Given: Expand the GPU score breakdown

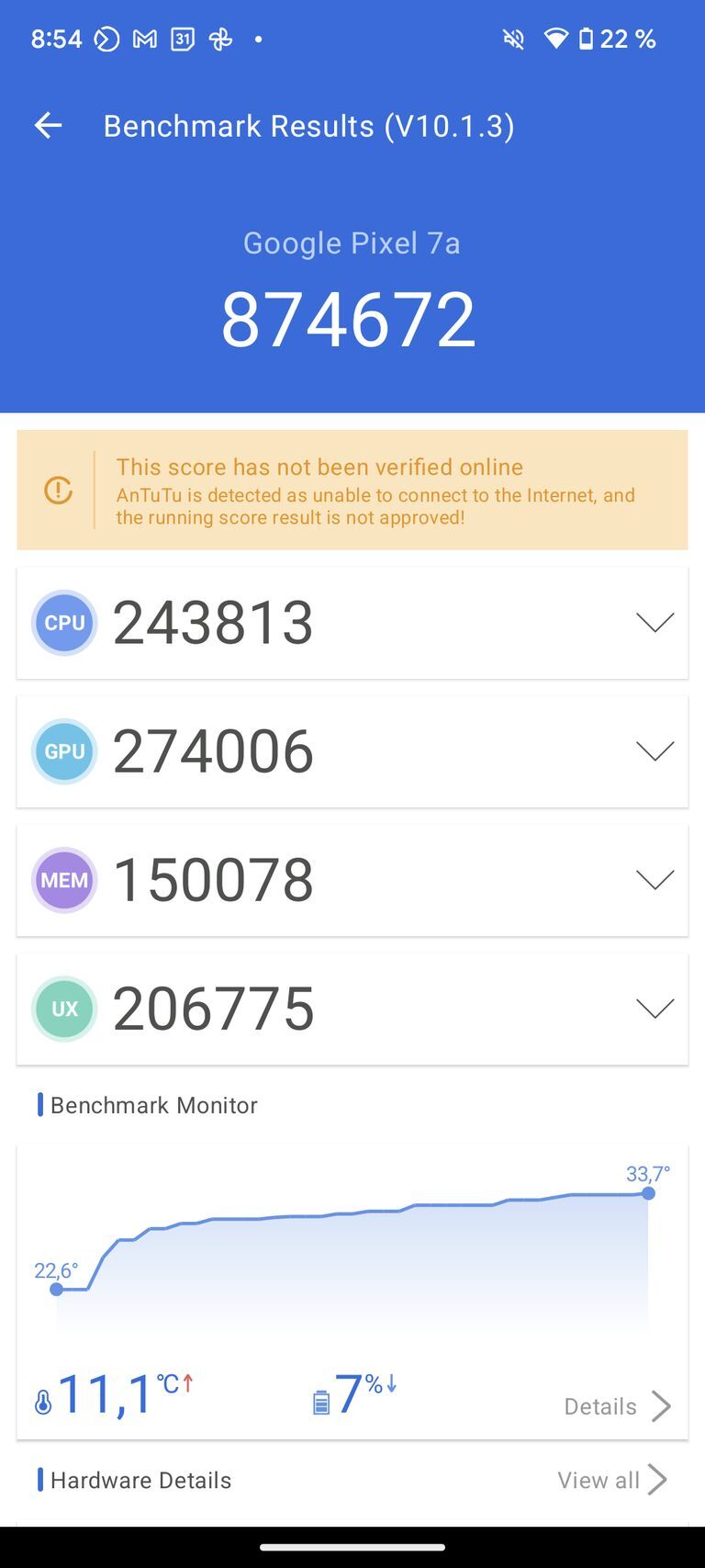Looking at the screenshot, I should point(655,751).
